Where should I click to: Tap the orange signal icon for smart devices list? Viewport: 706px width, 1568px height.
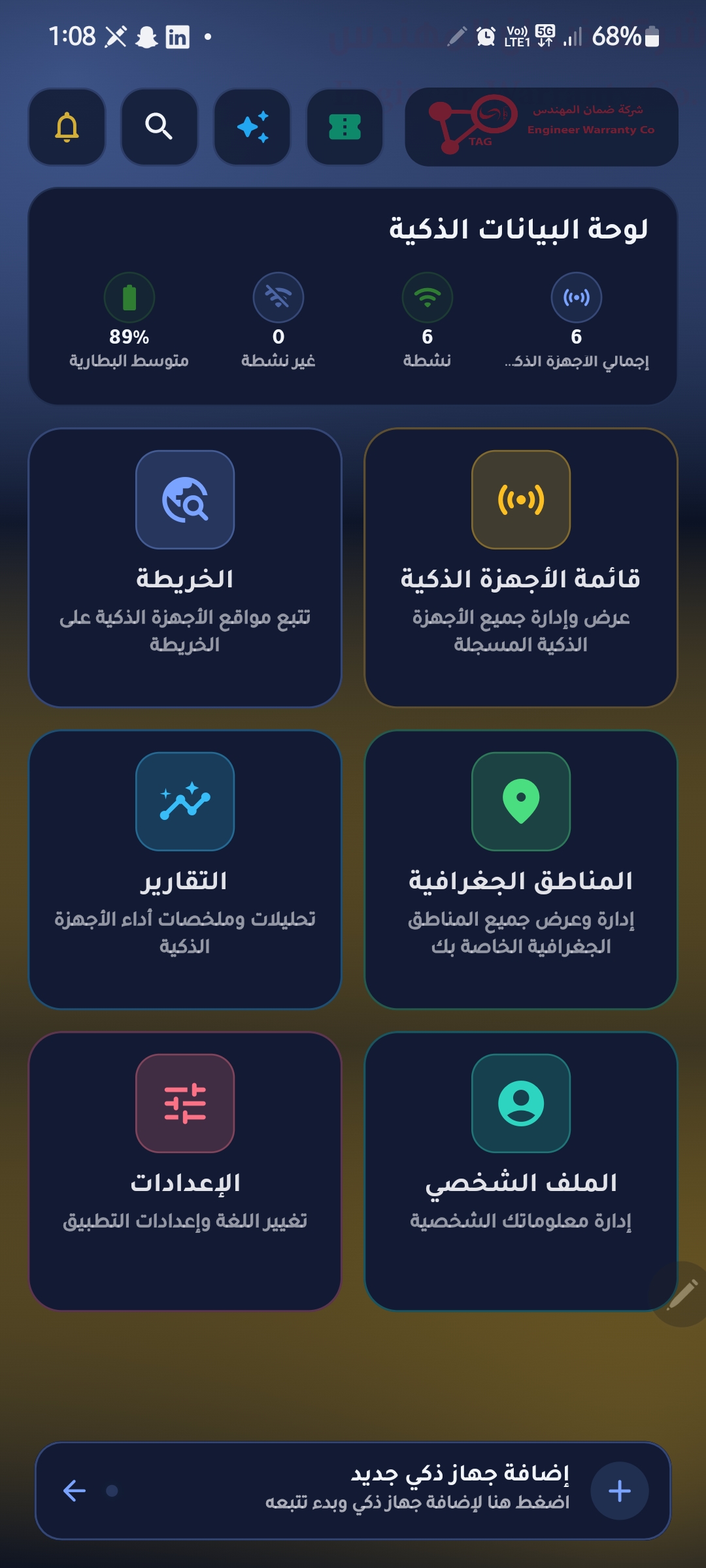[x=520, y=500]
